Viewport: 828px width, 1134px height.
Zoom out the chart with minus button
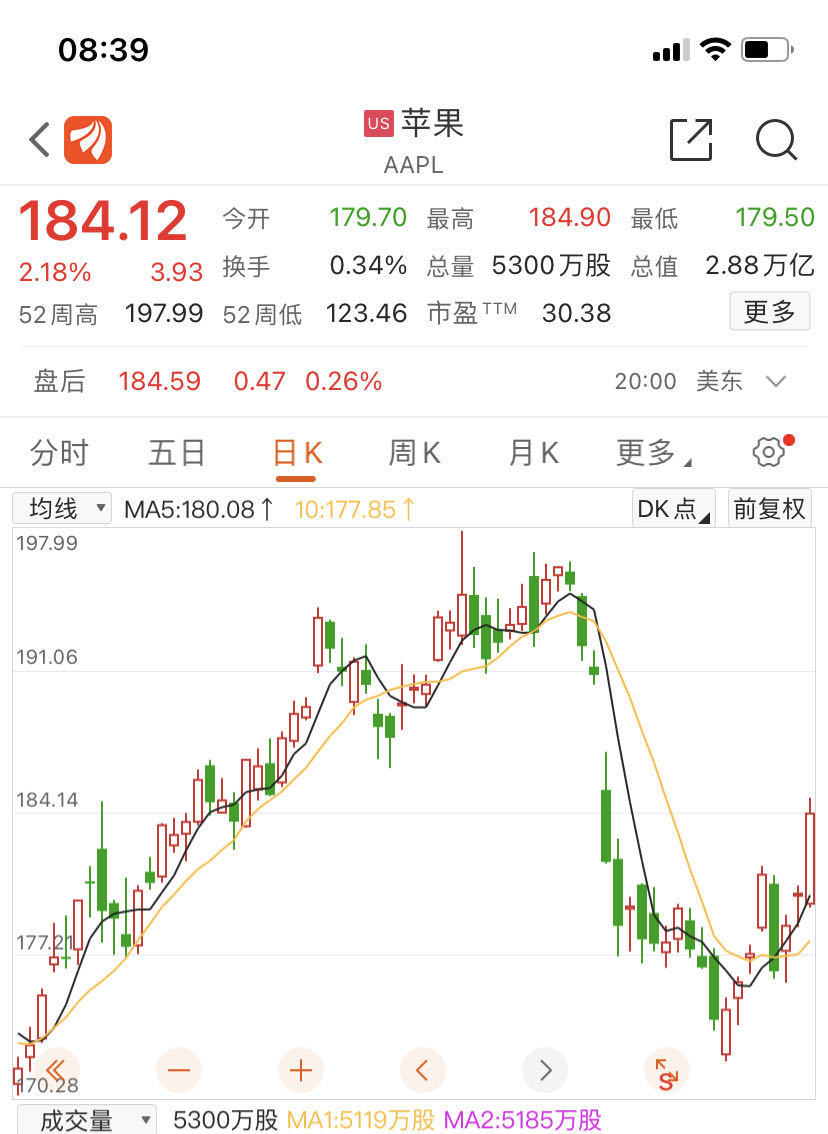179,1071
